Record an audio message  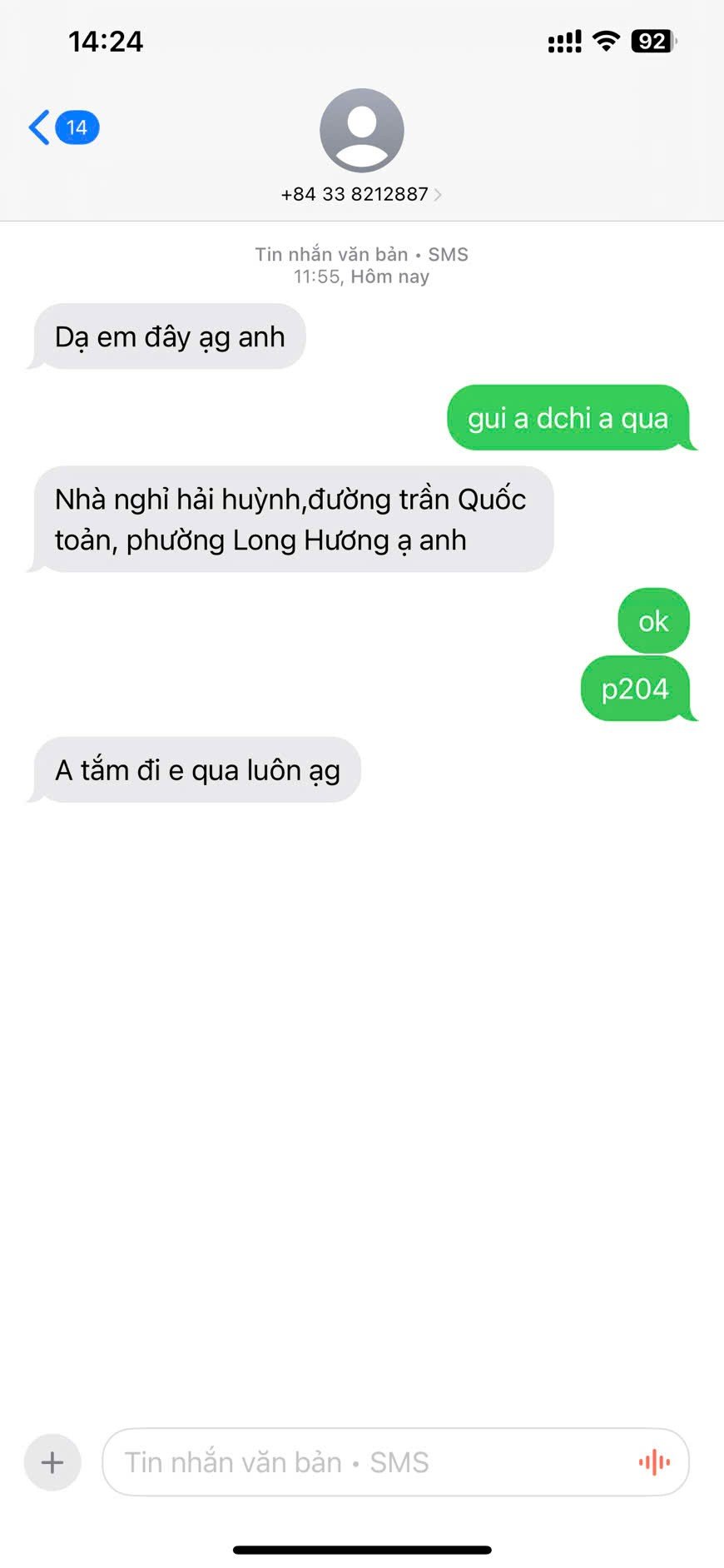pos(654,1462)
